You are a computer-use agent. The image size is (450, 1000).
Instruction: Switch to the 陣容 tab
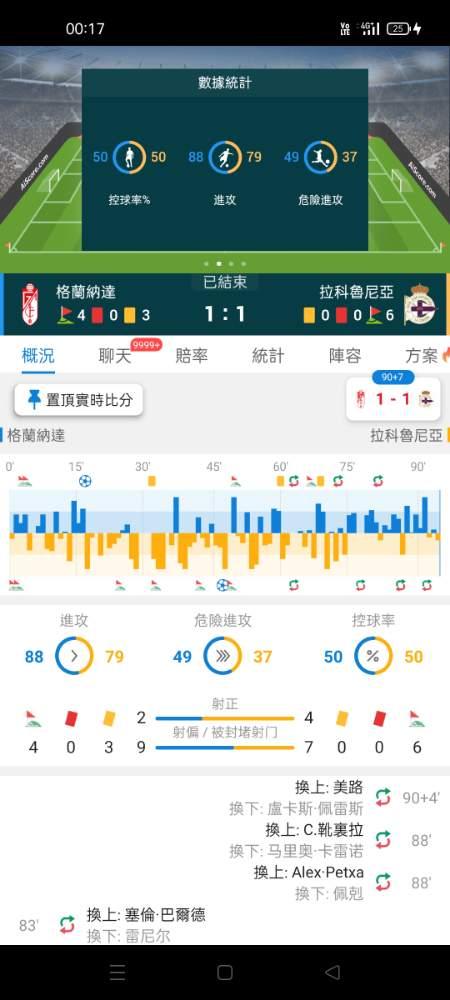pos(345,356)
